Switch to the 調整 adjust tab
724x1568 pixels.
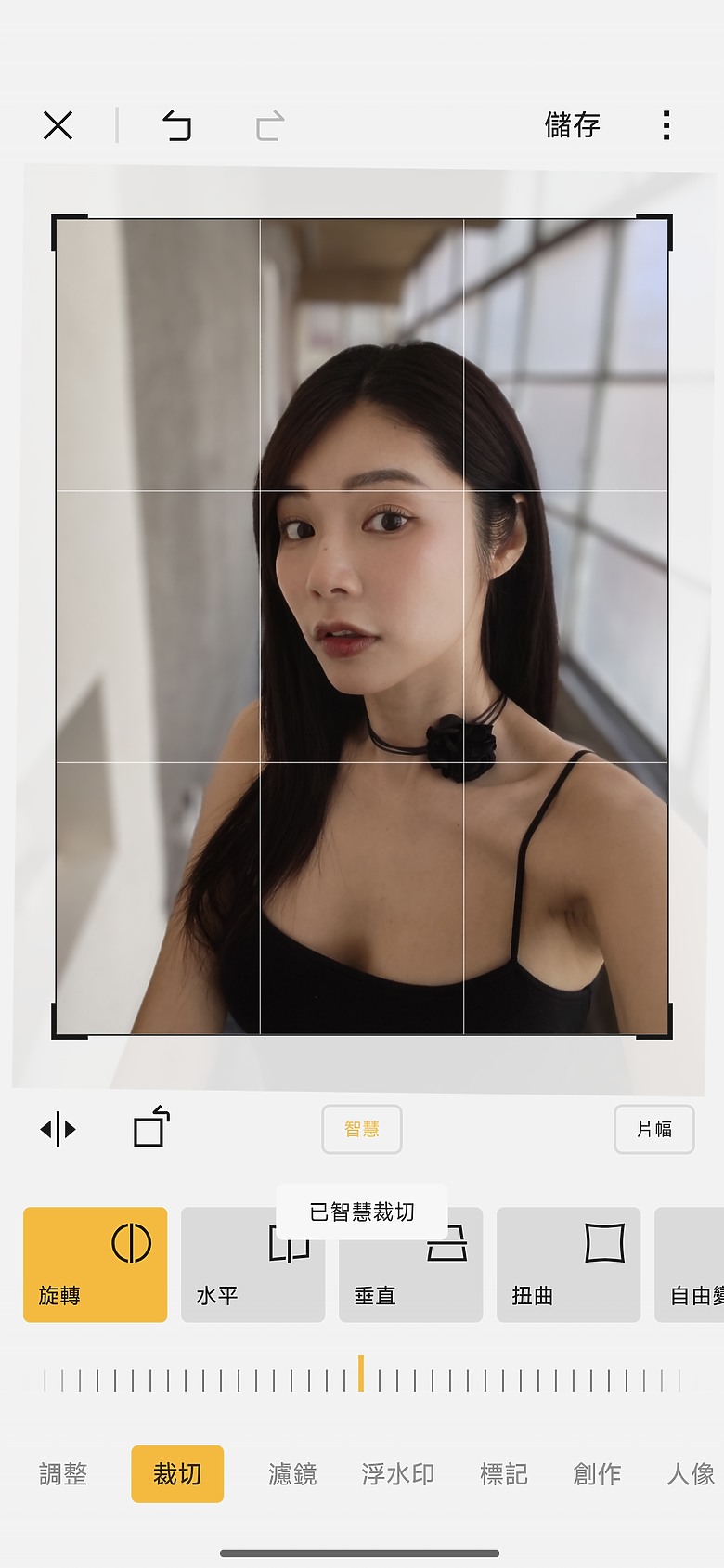(61, 1473)
